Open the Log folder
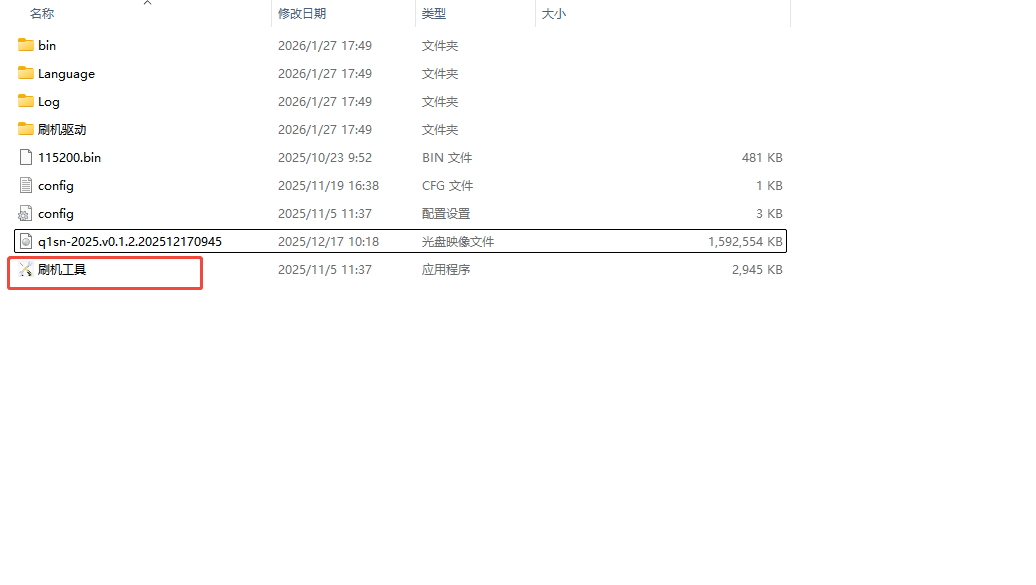 48,101
